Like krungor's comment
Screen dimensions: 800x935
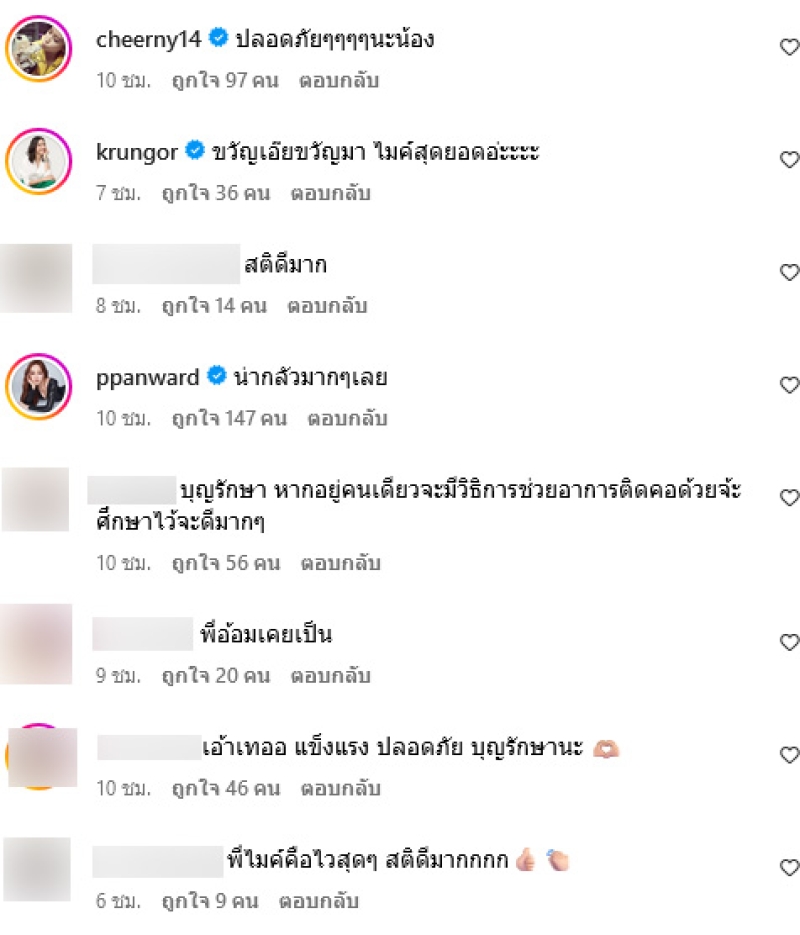click(x=789, y=159)
